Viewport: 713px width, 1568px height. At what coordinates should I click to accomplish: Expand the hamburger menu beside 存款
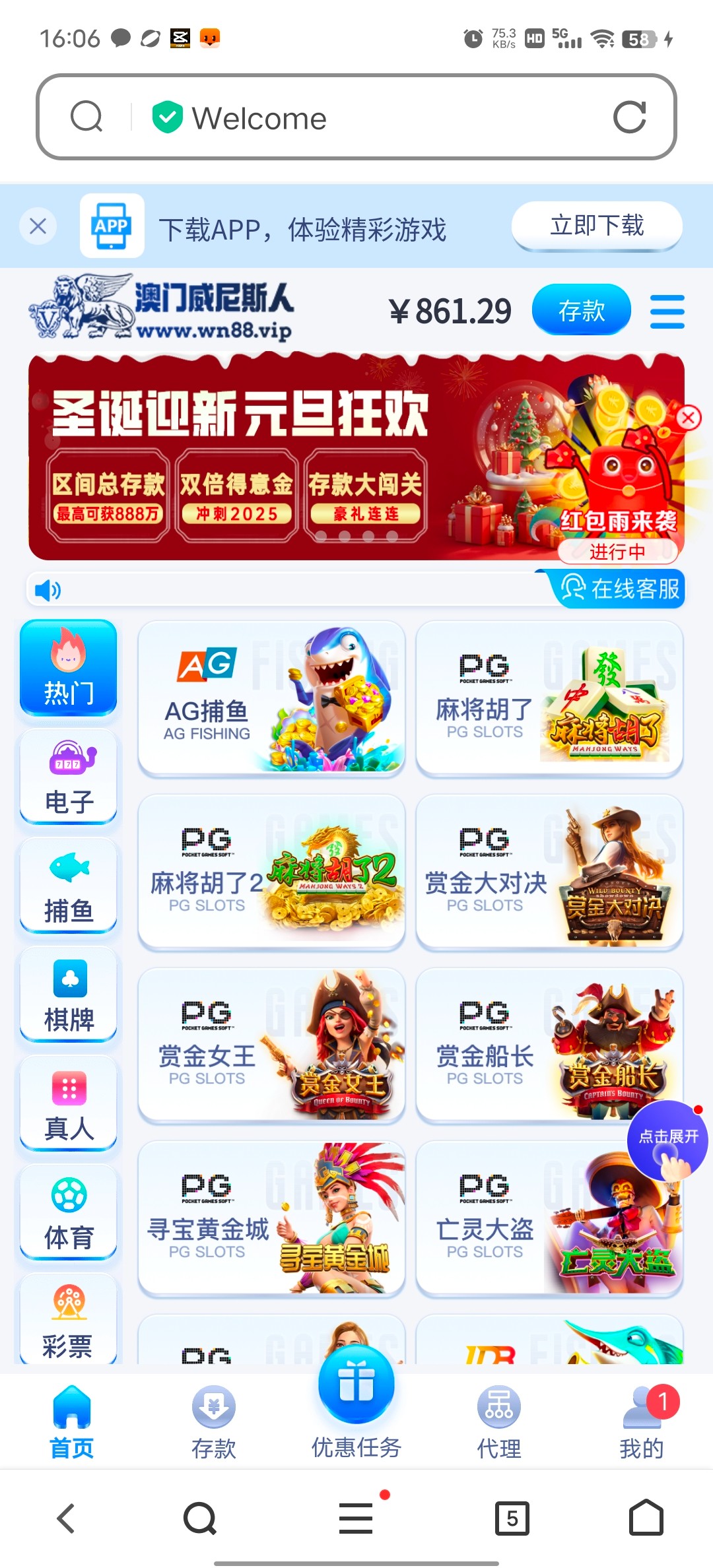(x=667, y=310)
